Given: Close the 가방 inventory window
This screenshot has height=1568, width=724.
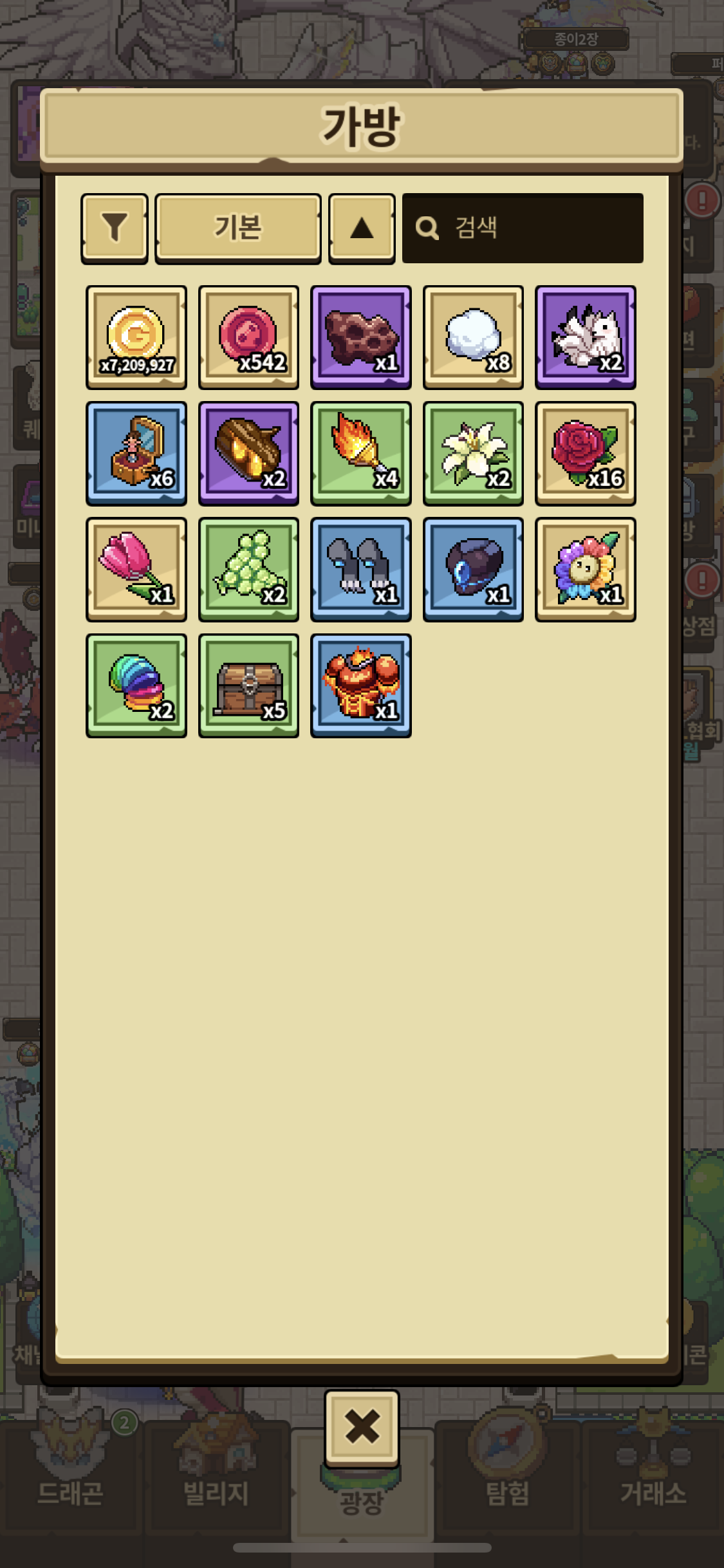Looking at the screenshot, I should [x=362, y=1426].
